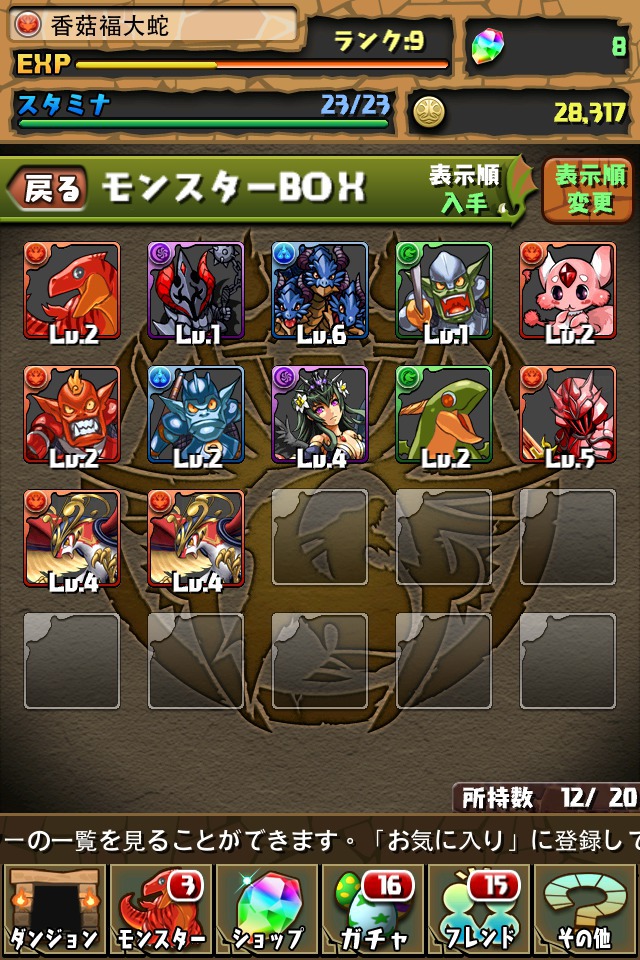
Task: Tap the 戻る back button
Action: click(x=47, y=189)
